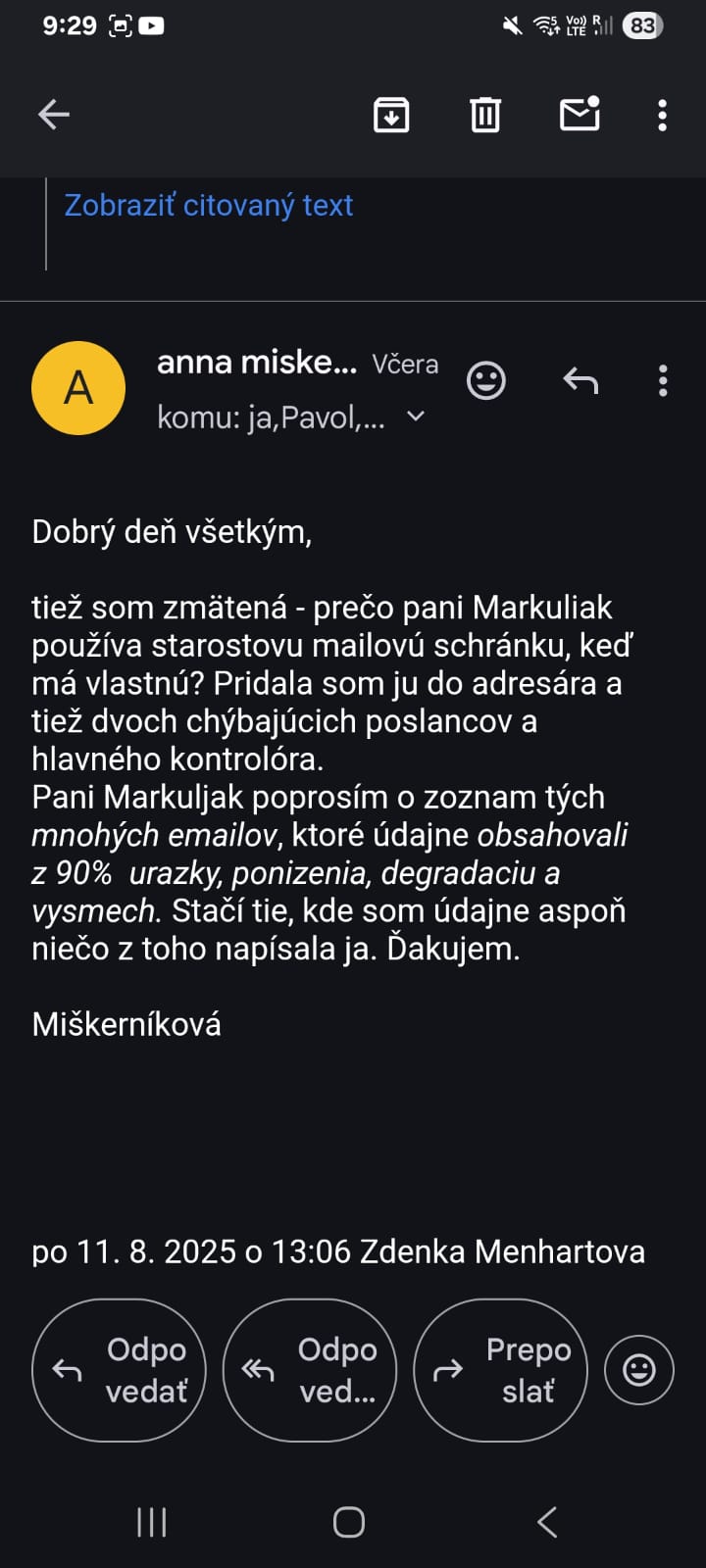706x1568 pixels.
Task: Open recent apps from the navigation bar
Action: point(152,1522)
